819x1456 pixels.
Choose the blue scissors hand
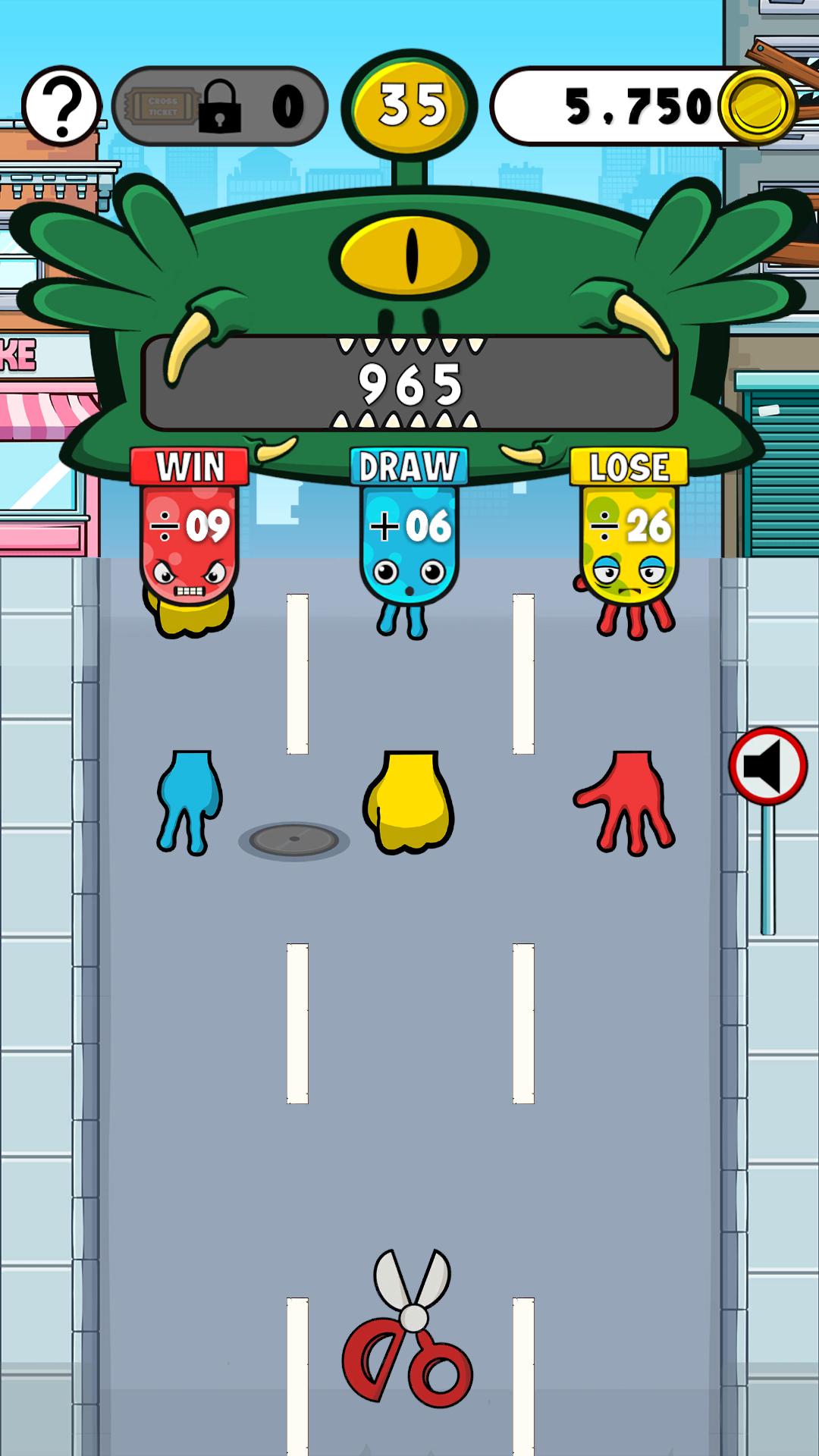pyautogui.click(x=189, y=802)
